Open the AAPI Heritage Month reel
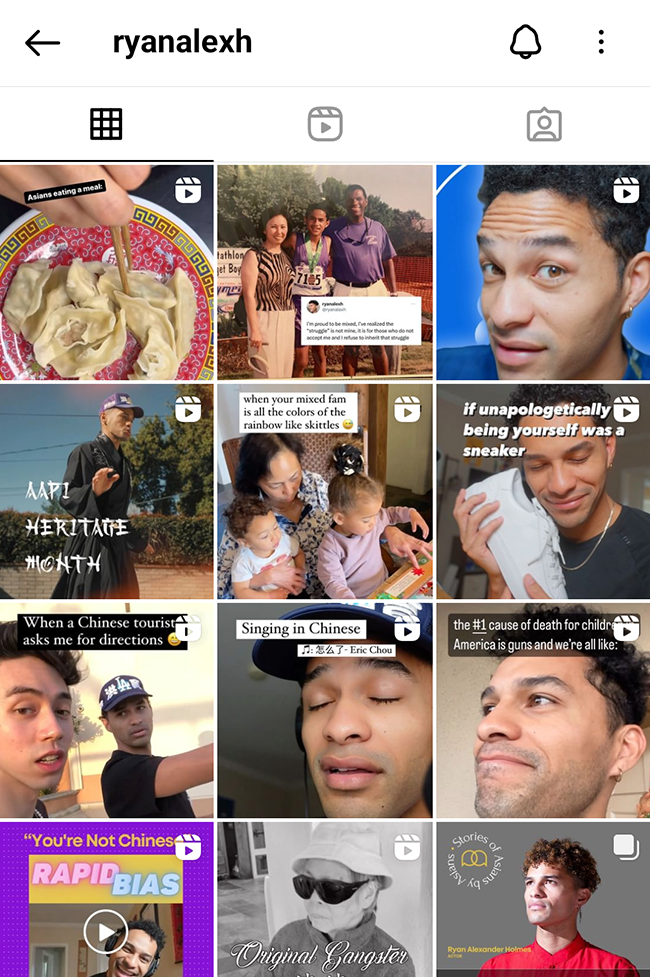This screenshot has height=977, width=650. click(106, 491)
